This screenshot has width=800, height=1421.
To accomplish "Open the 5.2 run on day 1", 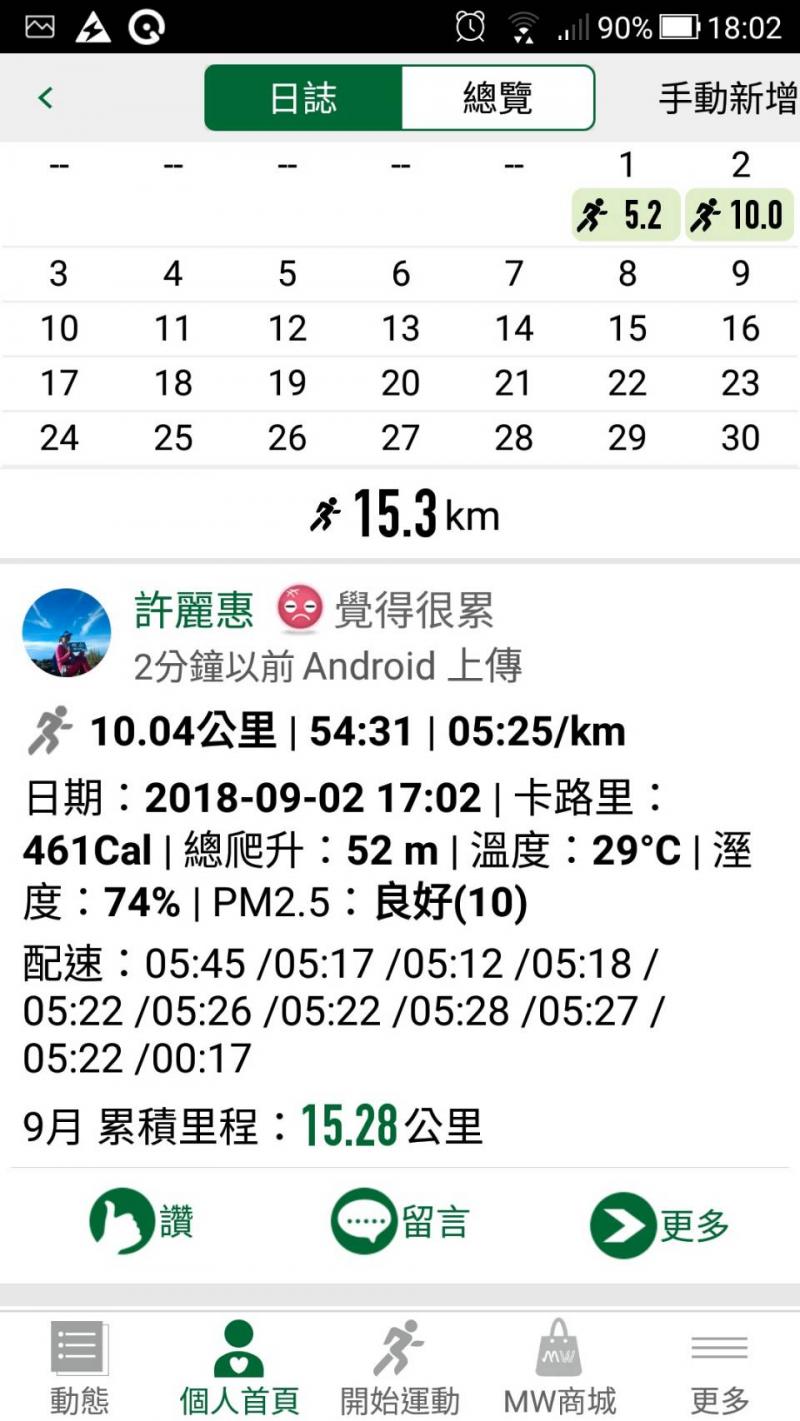I will click(x=625, y=214).
